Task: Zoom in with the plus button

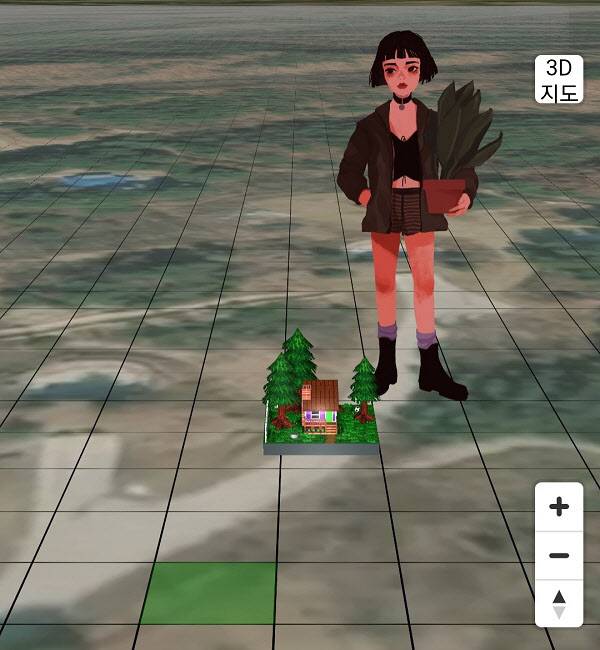Action: tap(559, 507)
